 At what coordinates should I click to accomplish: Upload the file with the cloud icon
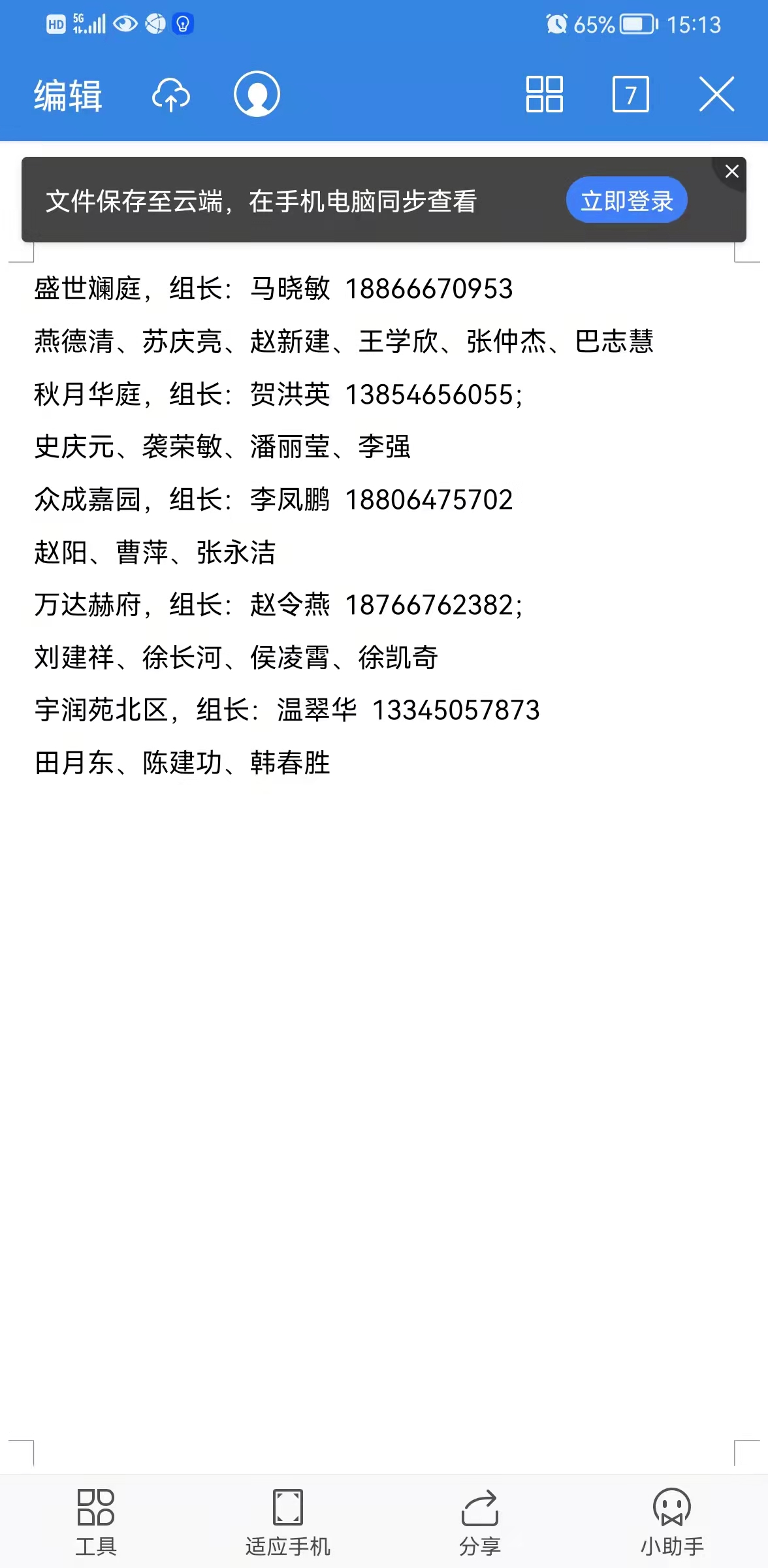171,95
